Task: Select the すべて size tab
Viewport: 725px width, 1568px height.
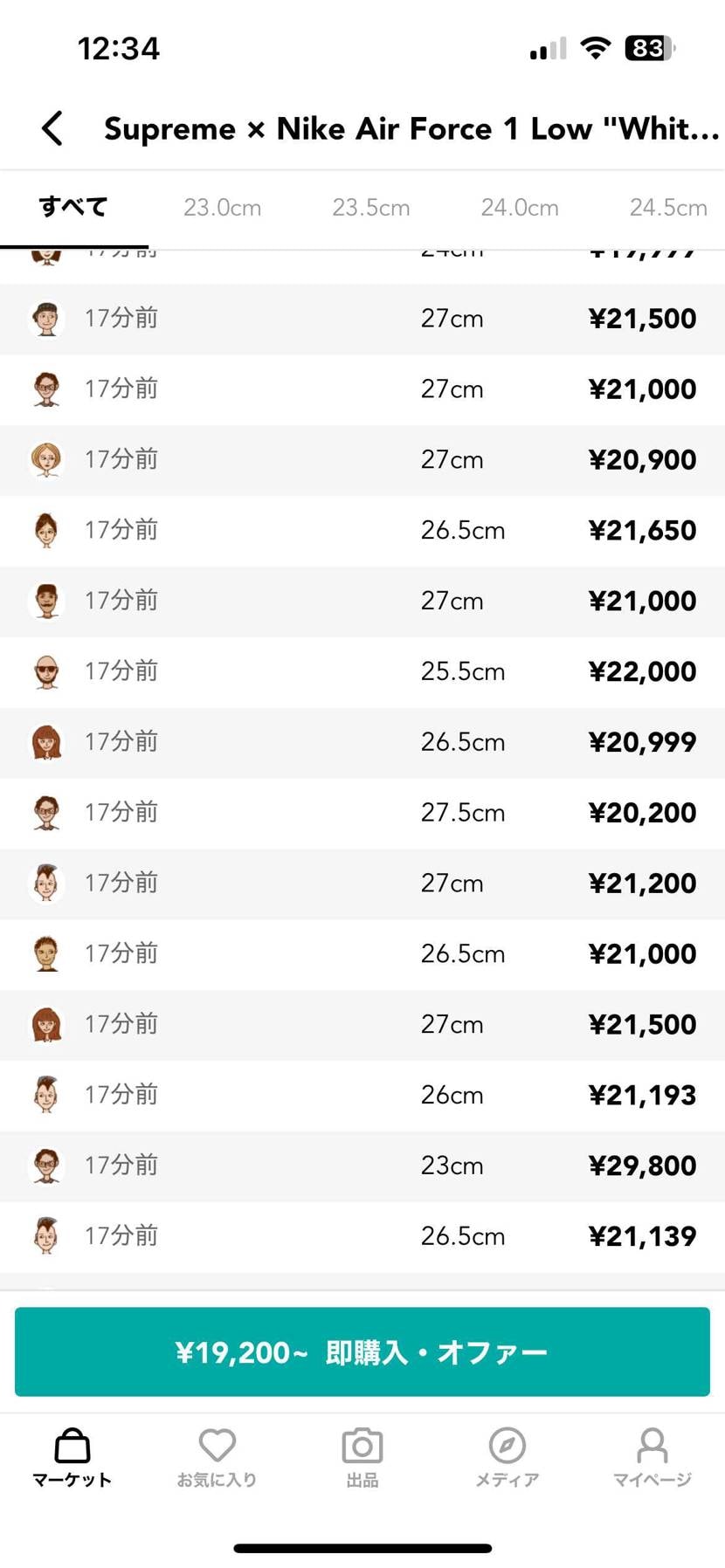Action: click(73, 207)
